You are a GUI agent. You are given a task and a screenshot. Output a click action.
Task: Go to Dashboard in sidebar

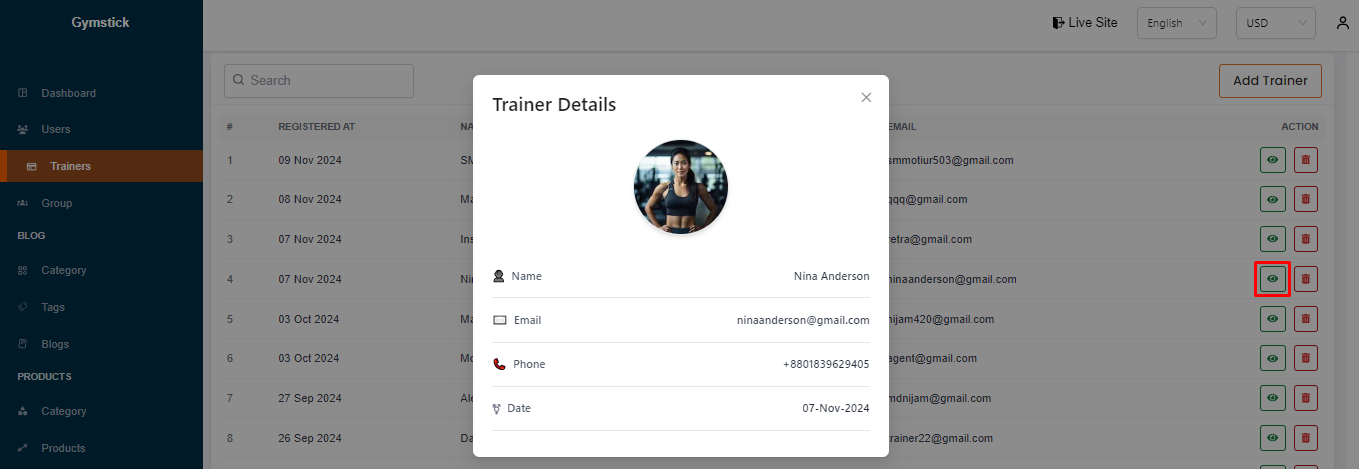[68, 93]
